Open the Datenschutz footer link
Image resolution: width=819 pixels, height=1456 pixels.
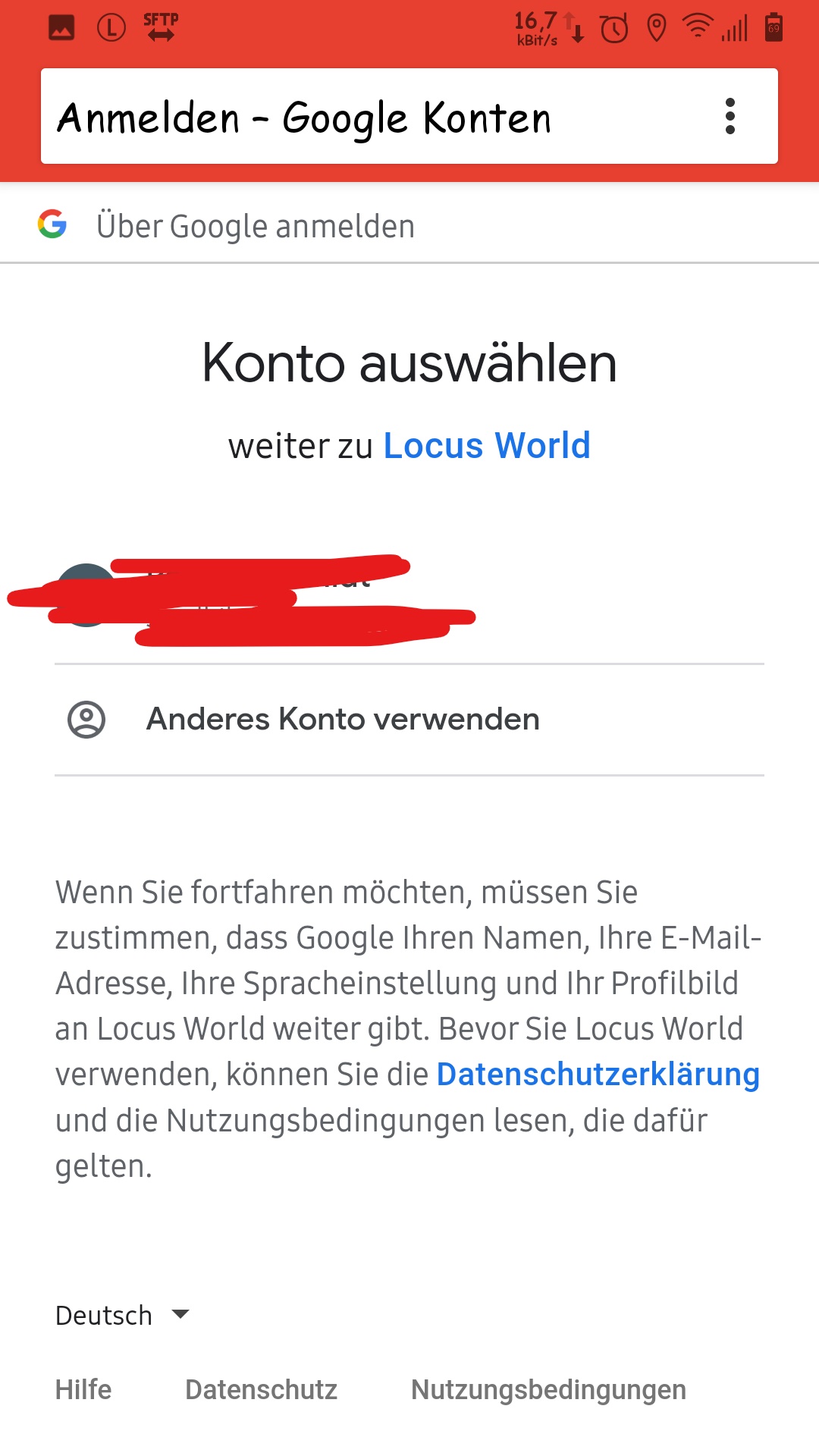tap(261, 1390)
